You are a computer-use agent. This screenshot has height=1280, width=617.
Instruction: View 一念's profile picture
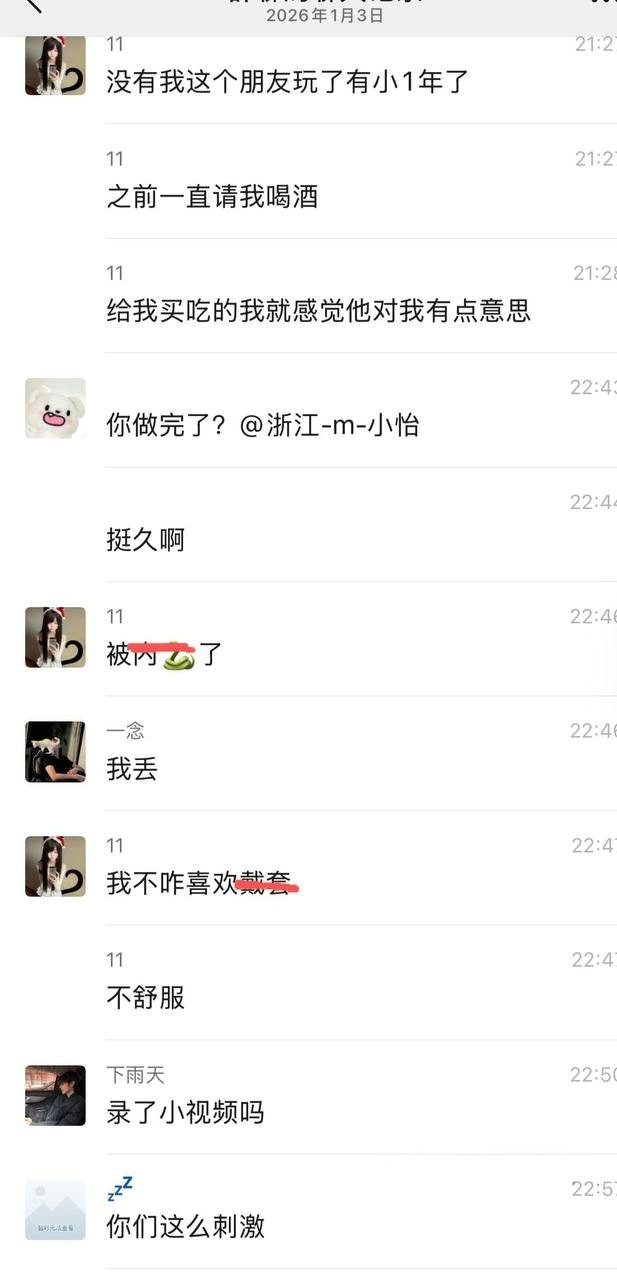coord(55,752)
